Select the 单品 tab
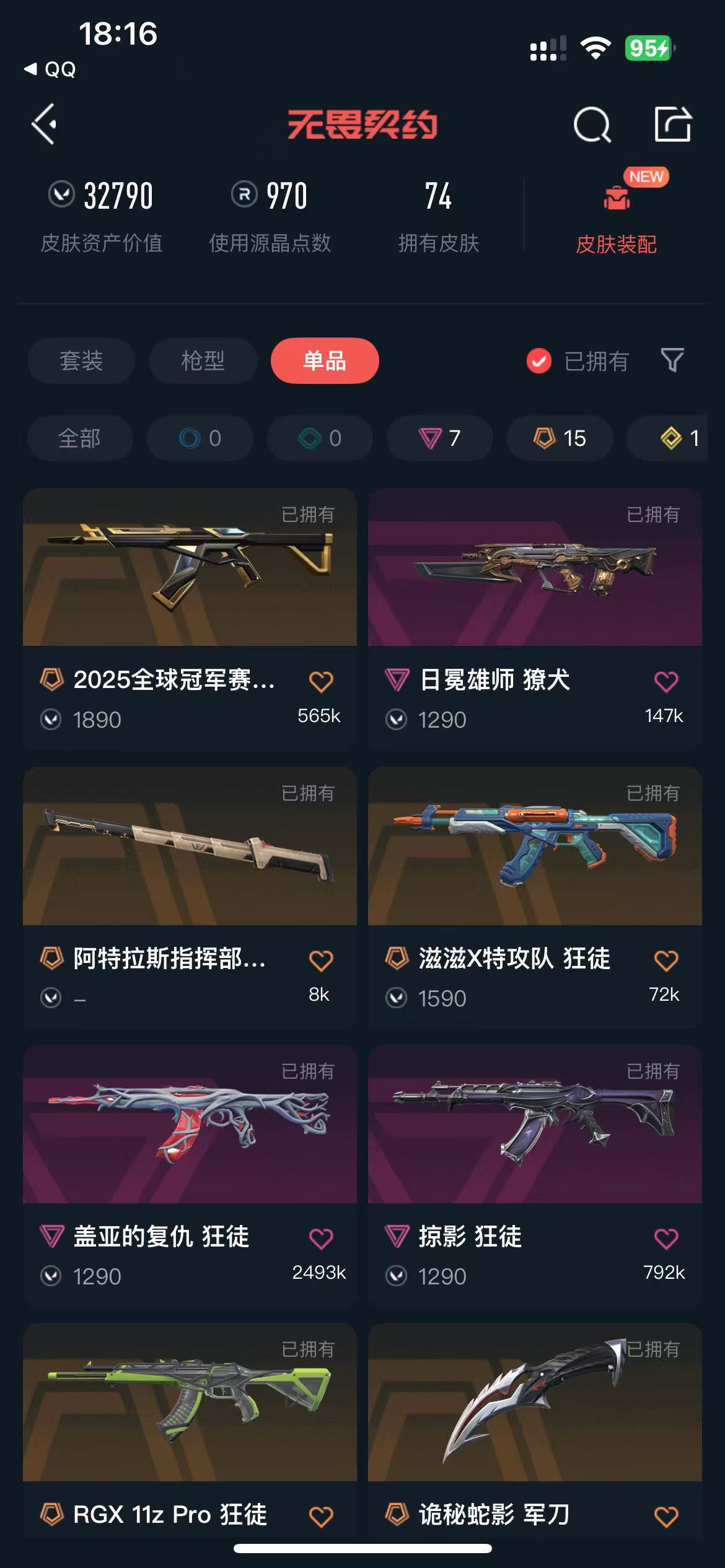Viewport: 725px width, 1568px height. point(325,360)
